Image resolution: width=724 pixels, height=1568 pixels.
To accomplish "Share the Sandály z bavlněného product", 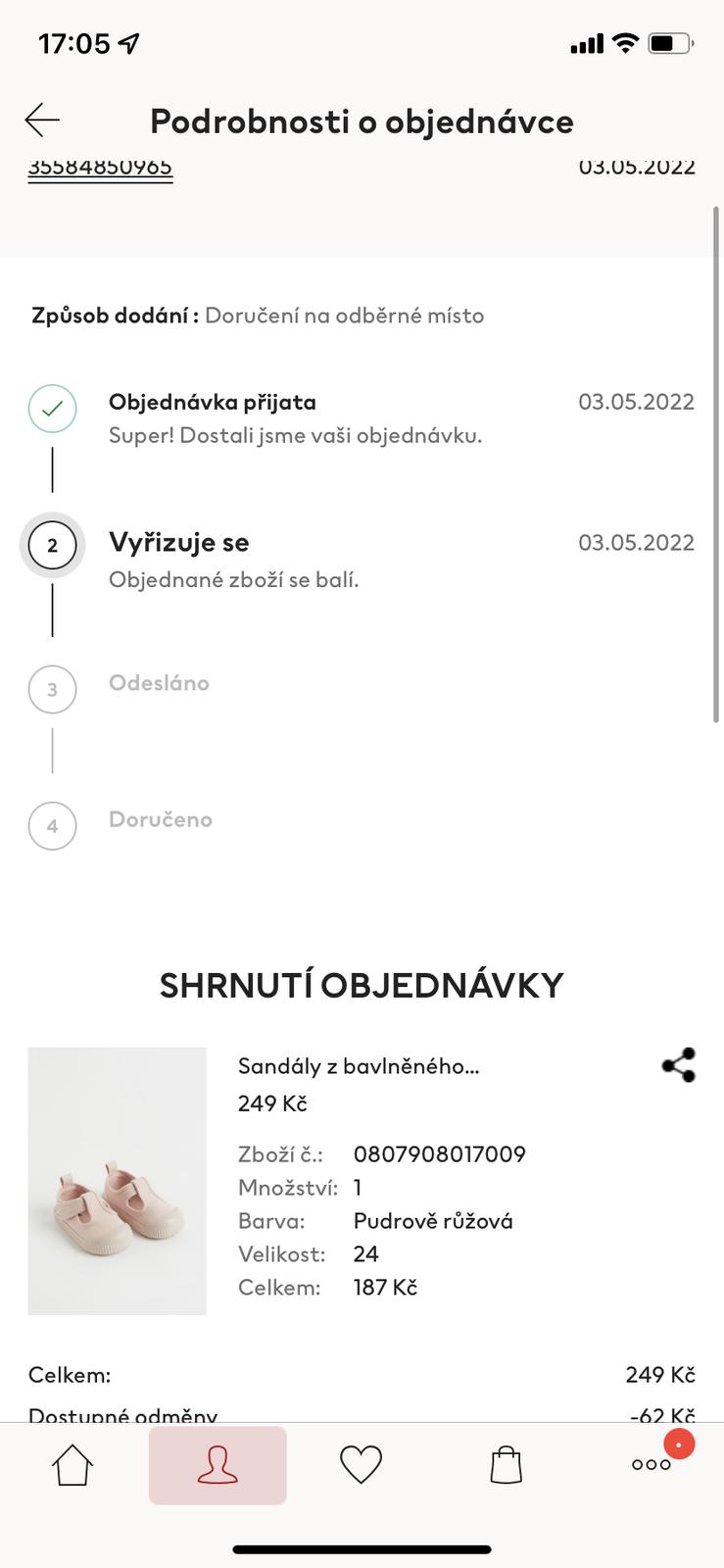I will click(x=678, y=1065).
